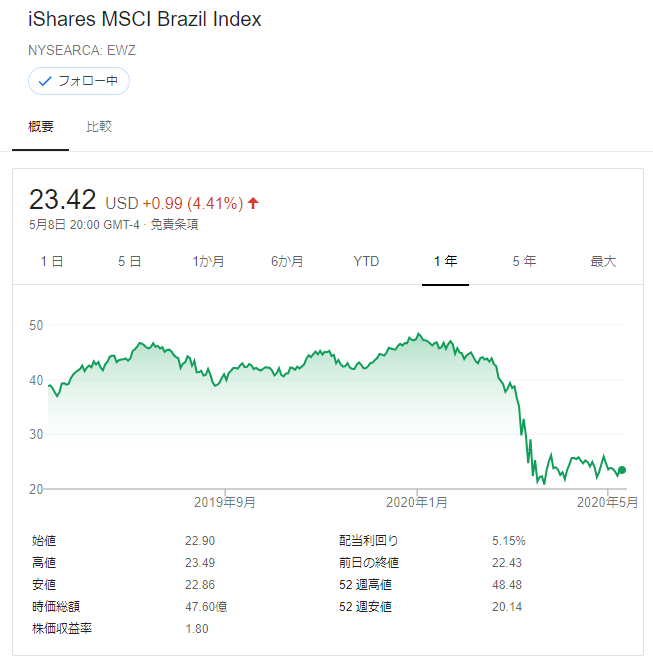Select the 5日 chart range
The height and width of the screenshot is (662, 653).
tap(129, 262)
